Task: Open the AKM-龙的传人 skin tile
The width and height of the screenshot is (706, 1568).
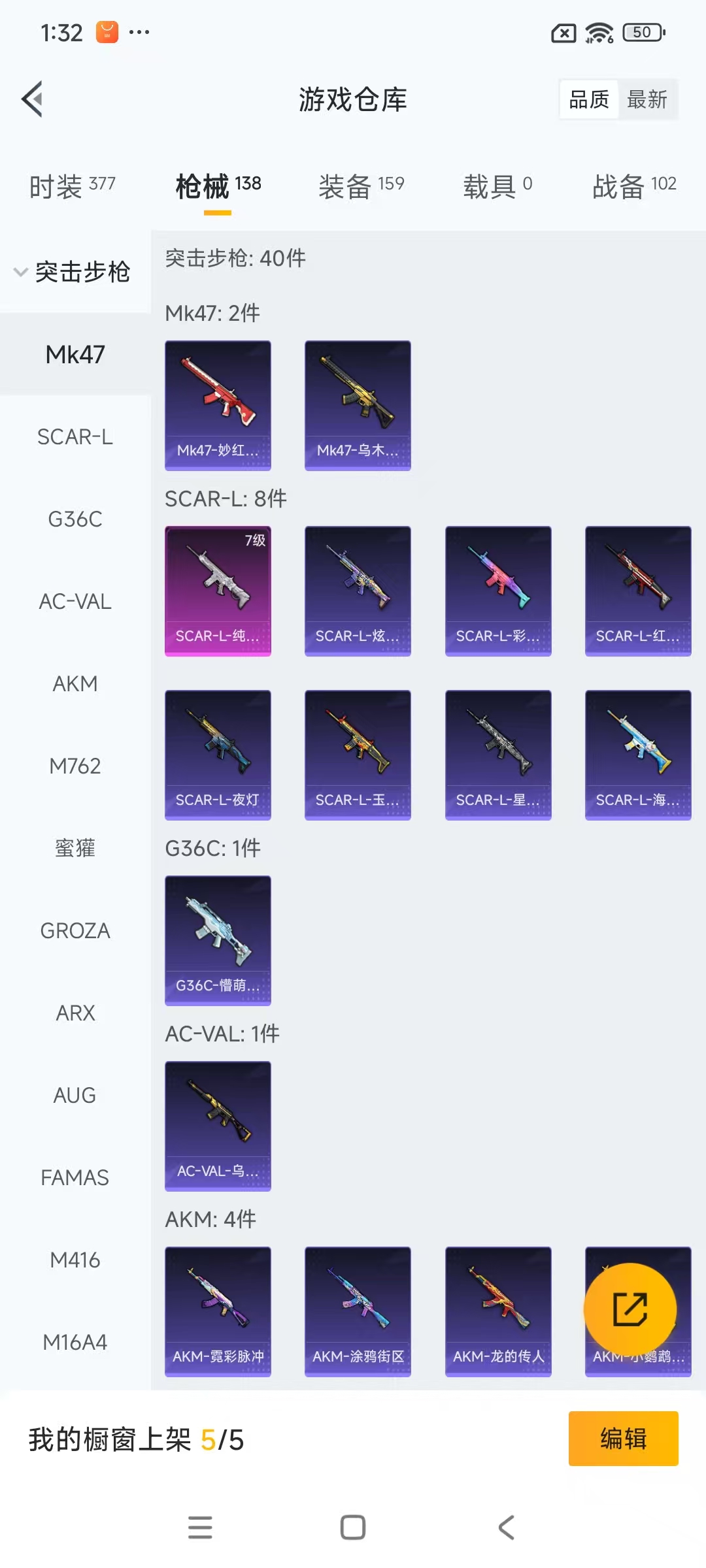Action: point(498,1311)
